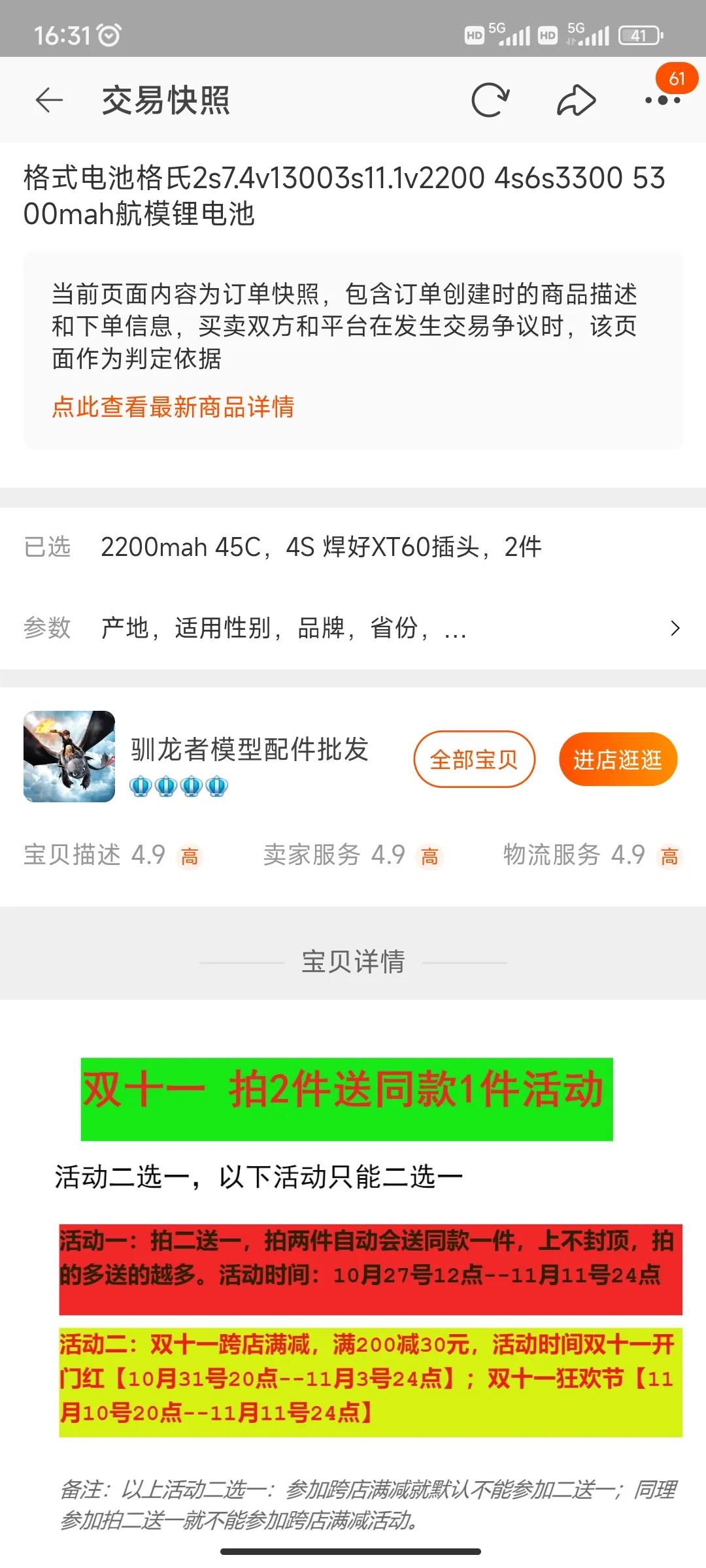Image resolution: width=706 pixels, height=1568 pixels.
Task: Tap the 高 badge next to 物流服务
Action: [670, 855]
